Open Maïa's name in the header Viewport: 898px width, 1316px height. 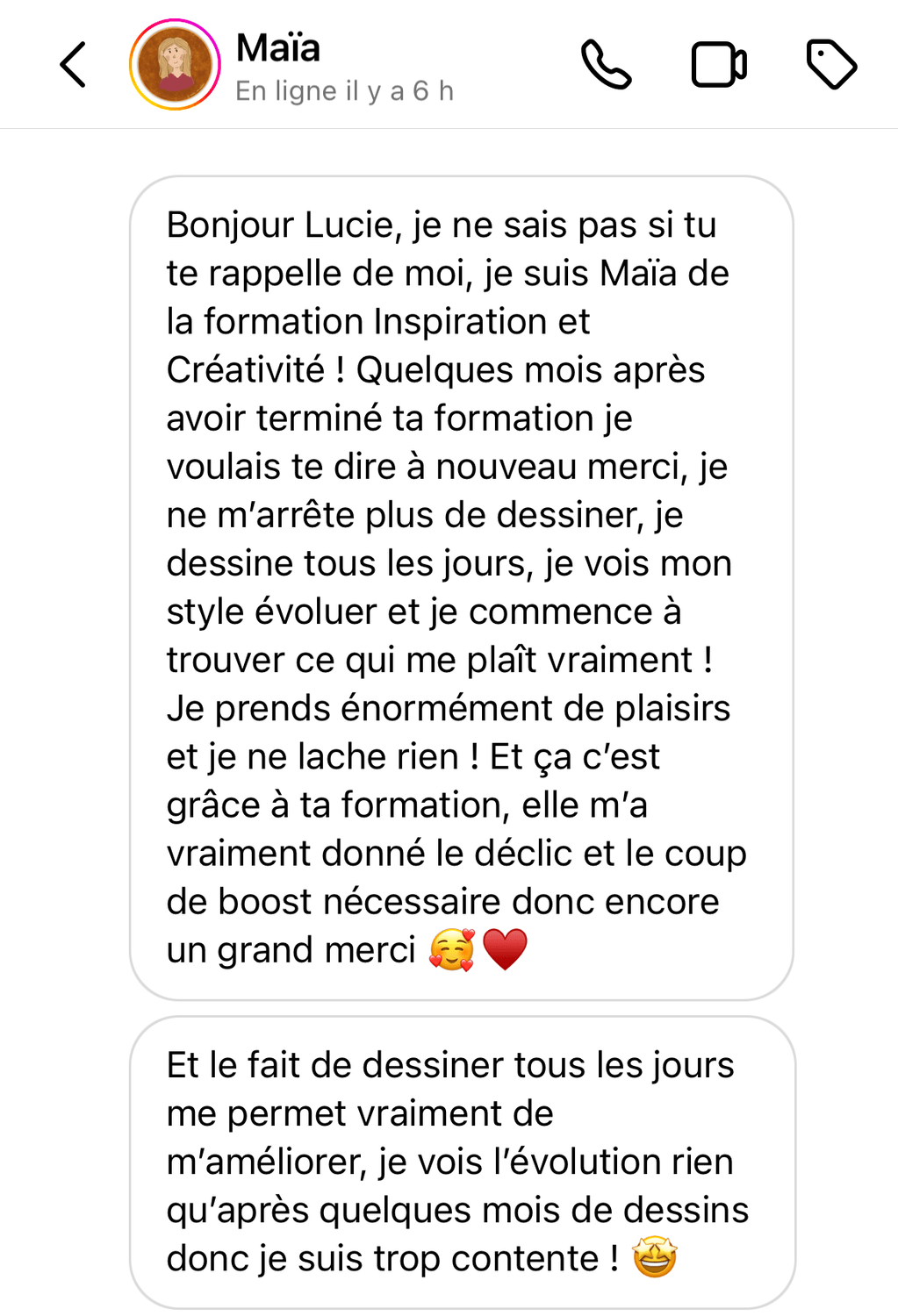[278, 48]
